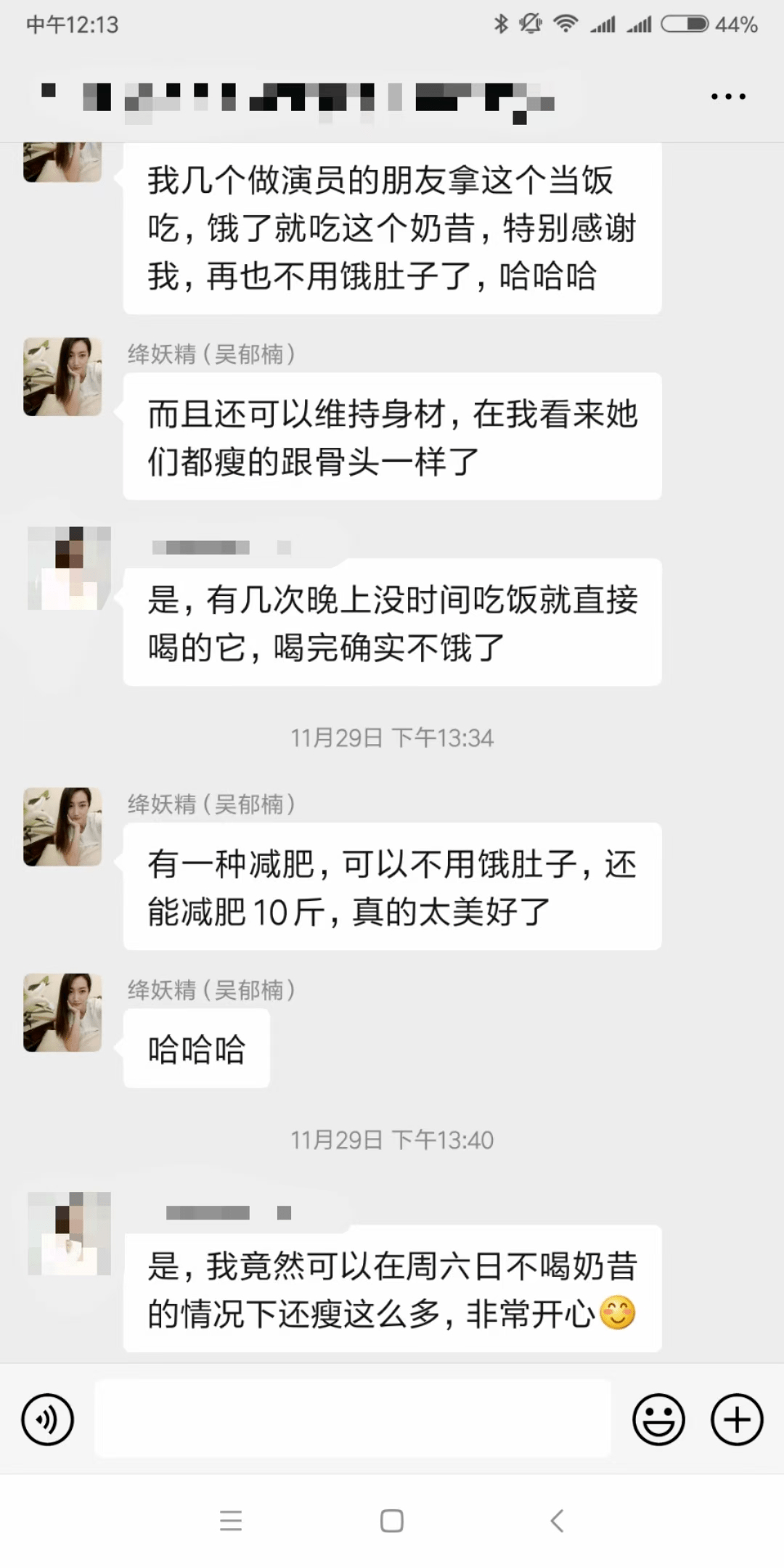This screenshot has width=784, height=1568.
Task: Open the emoji picker
Action: [658, 1419]
